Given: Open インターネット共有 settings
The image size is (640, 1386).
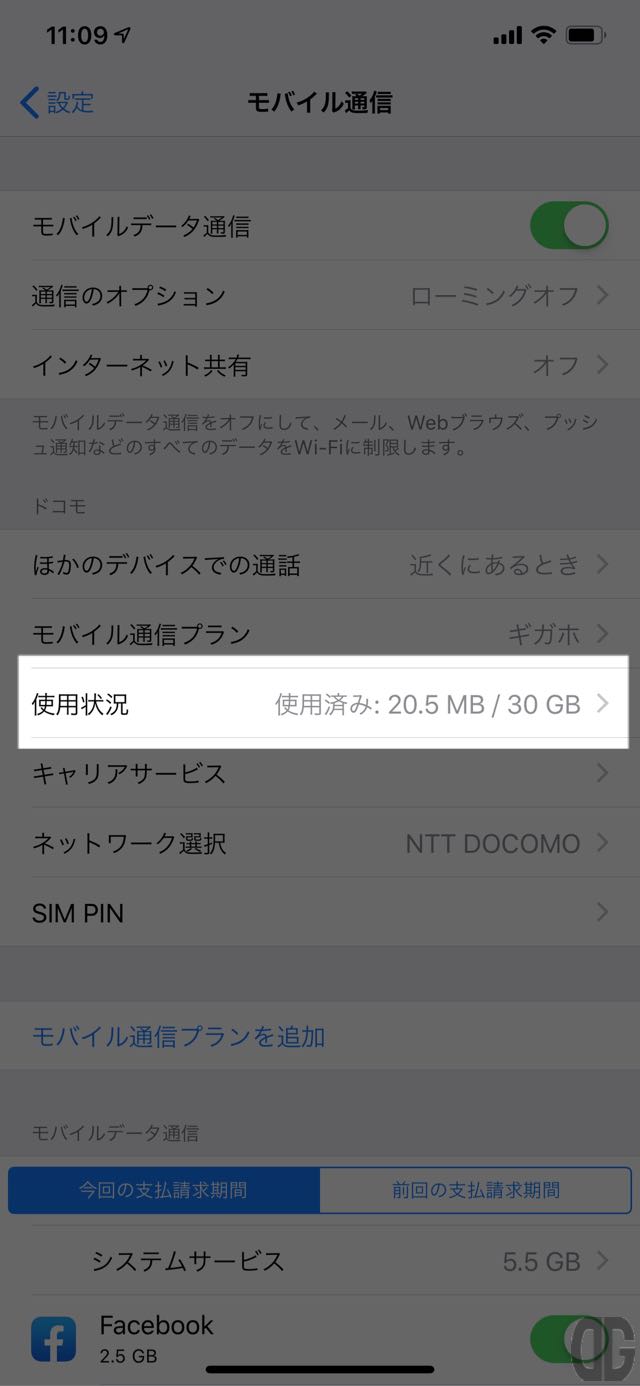Looking at the screenshot, I should click(x=320, y=365).
